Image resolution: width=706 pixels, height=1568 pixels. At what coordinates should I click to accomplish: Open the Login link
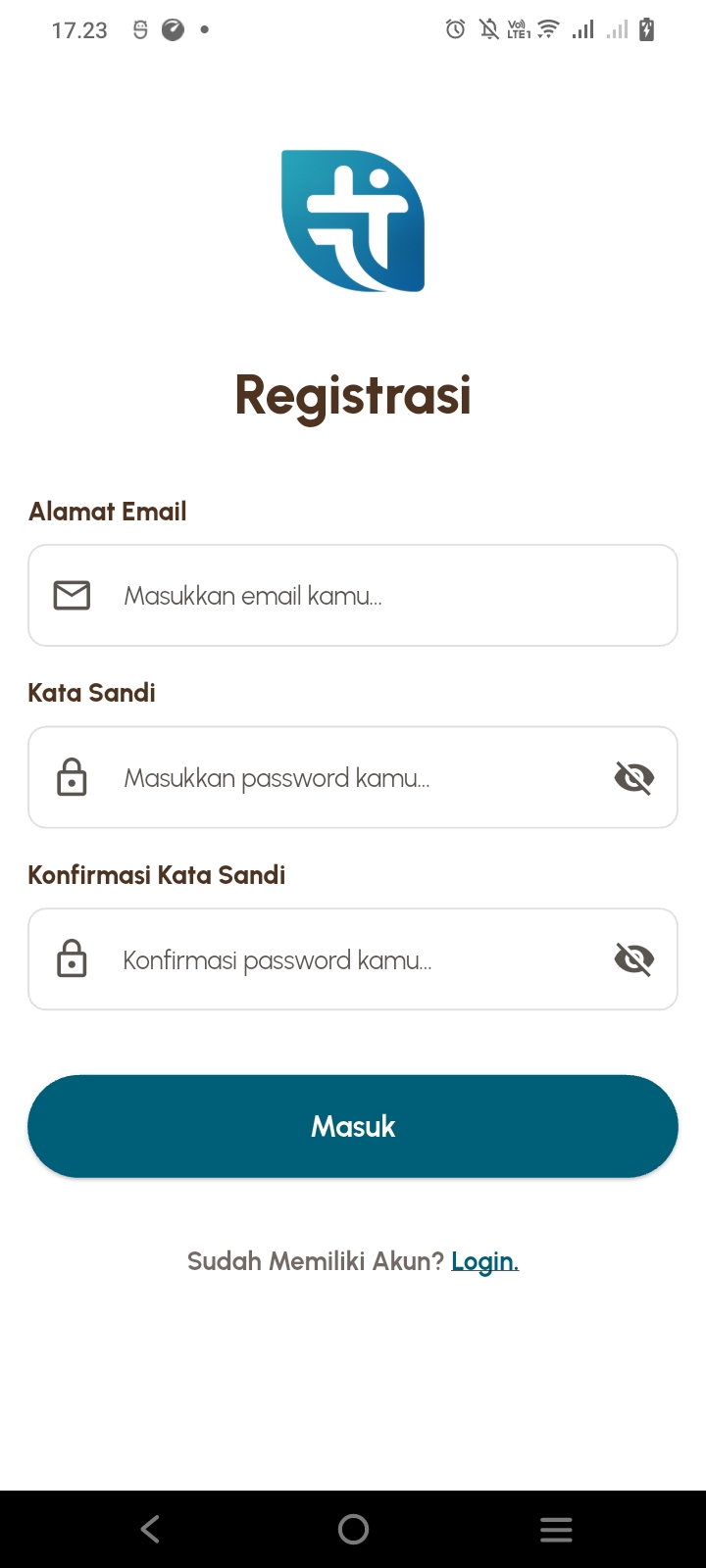(x=484, y=1261)
